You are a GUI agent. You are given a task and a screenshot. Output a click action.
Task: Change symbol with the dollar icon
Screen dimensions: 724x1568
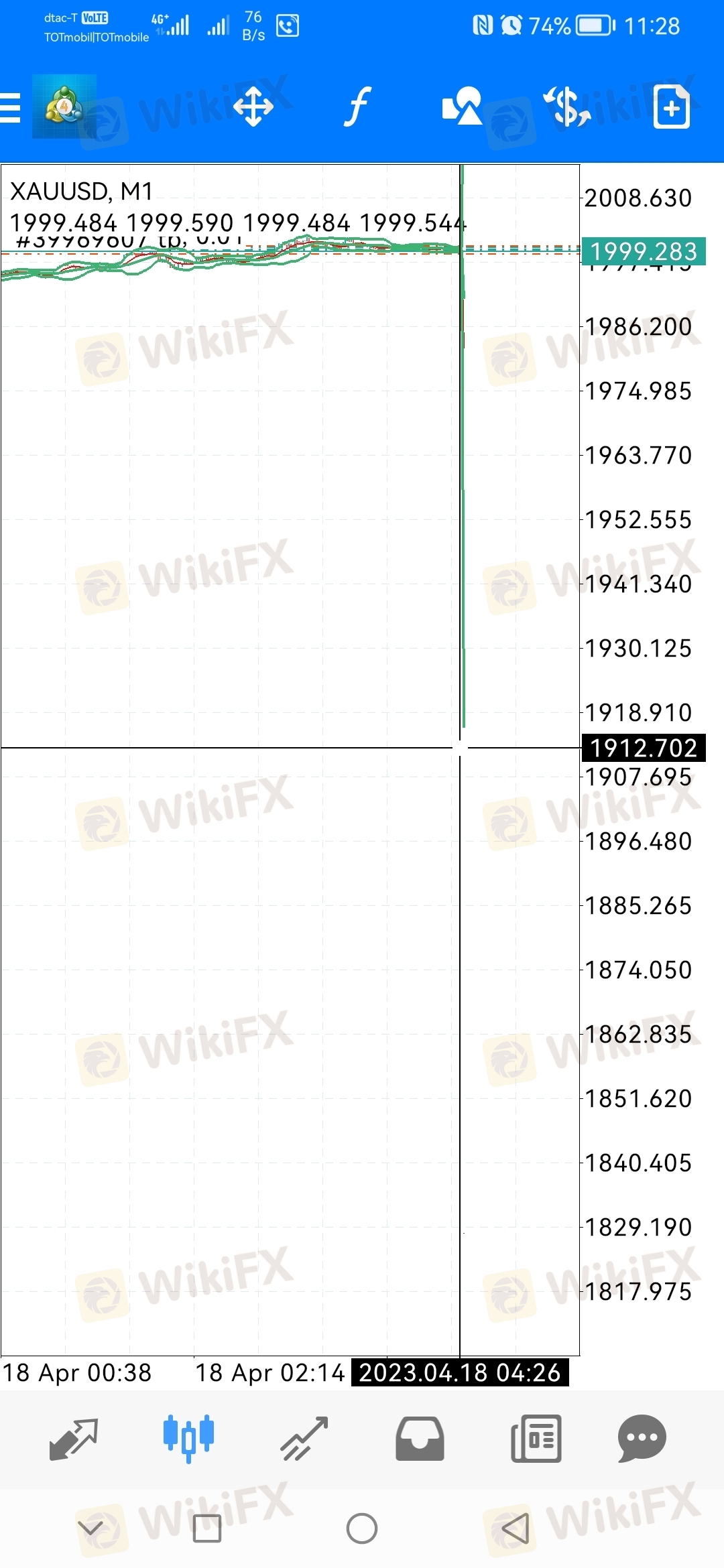[567, 107]
